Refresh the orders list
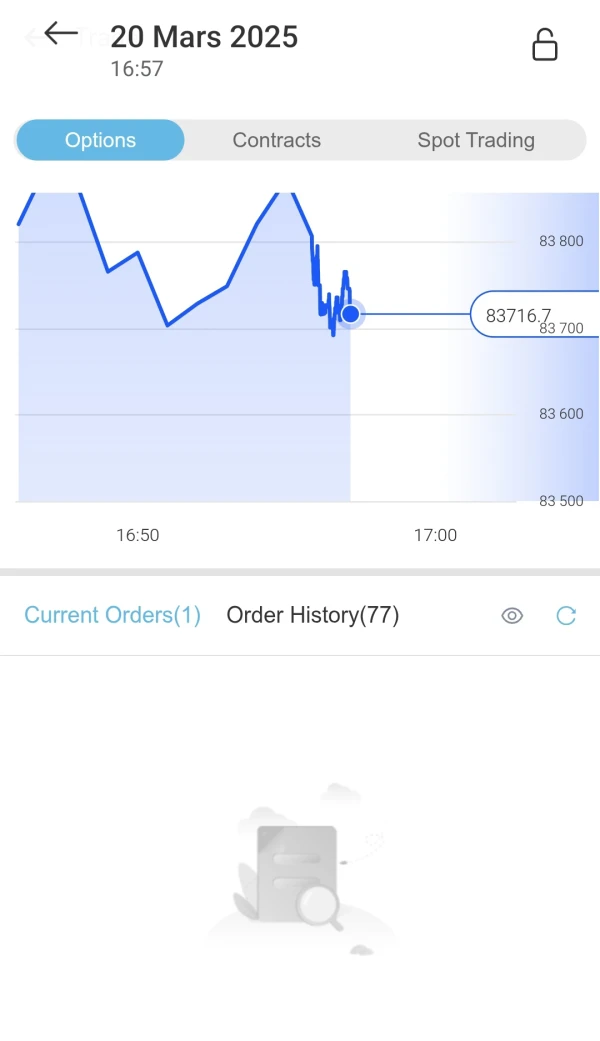600x1041 pixels. pyautogui.click(x=566, y=616)
